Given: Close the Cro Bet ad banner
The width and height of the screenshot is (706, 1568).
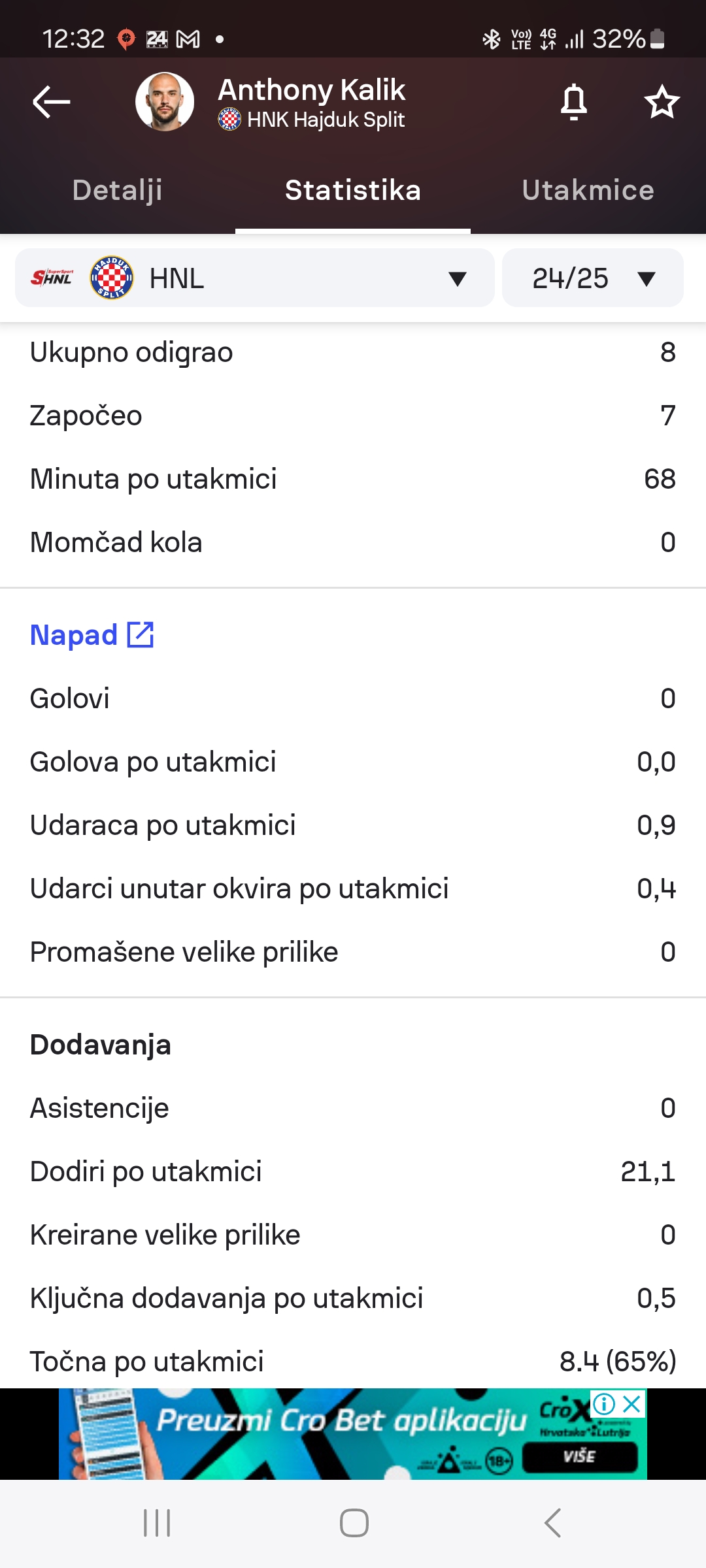Looking at the screenshot, I should pos(632,1403).
